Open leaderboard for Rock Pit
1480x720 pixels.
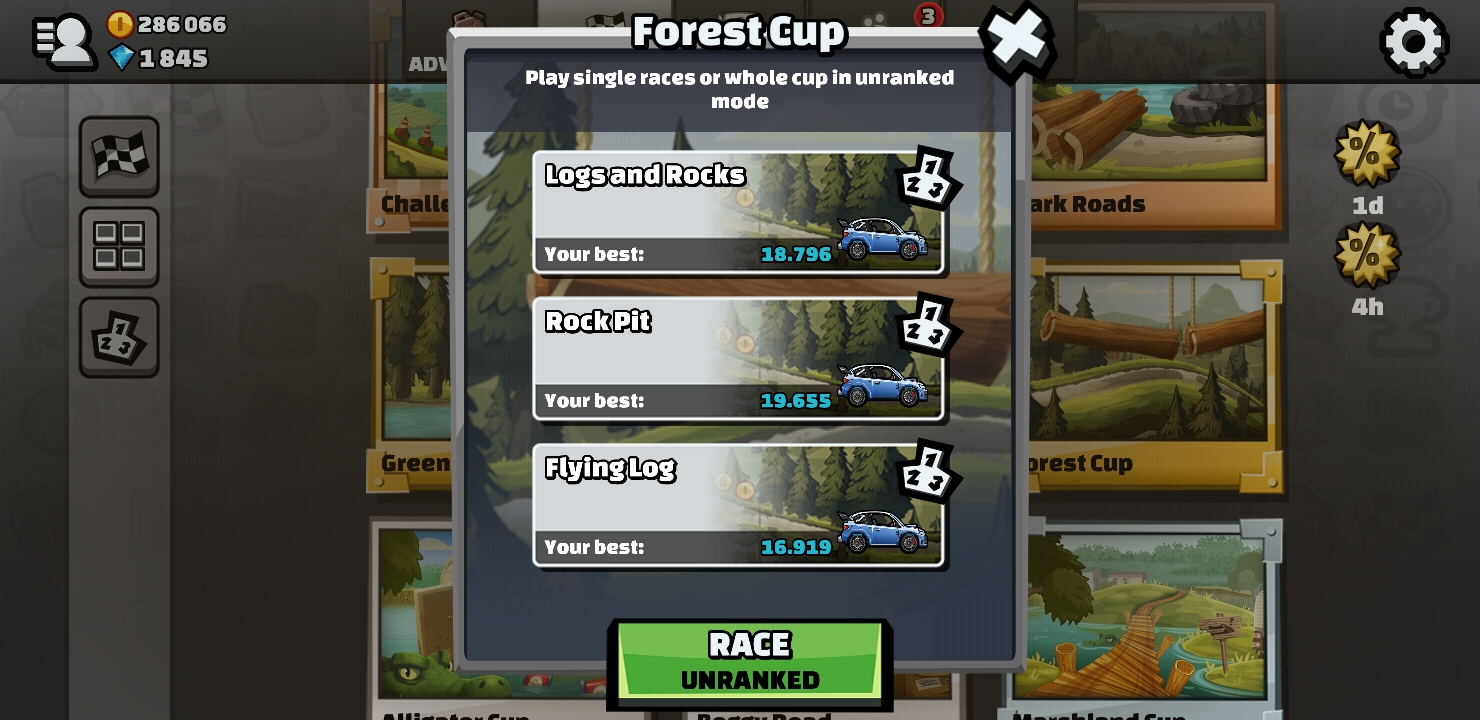click(927, 326)
